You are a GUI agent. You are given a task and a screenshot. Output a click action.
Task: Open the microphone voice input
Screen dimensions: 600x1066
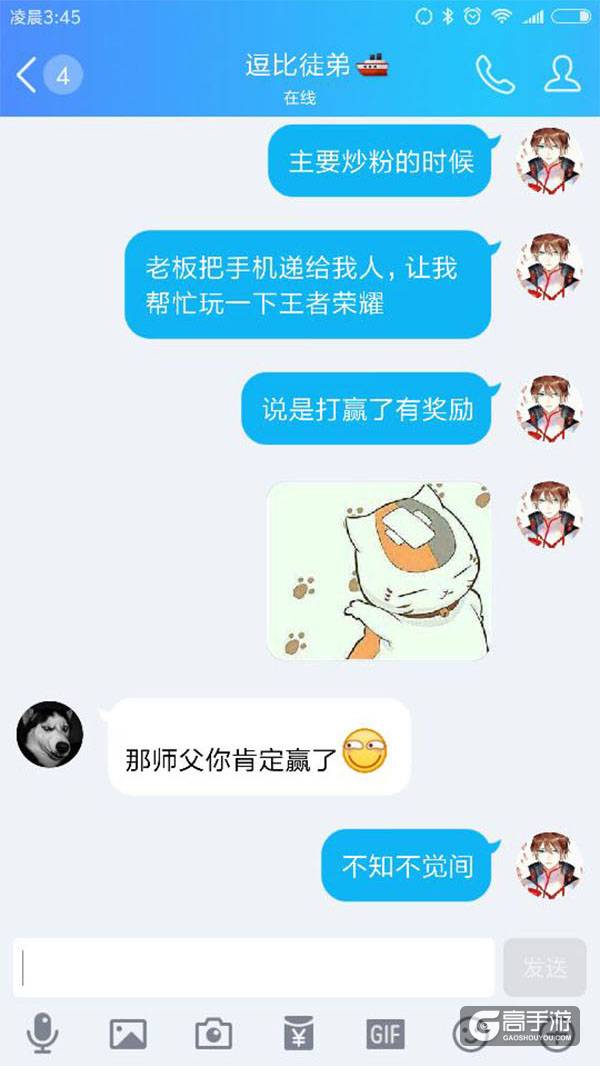[42, 1033]
